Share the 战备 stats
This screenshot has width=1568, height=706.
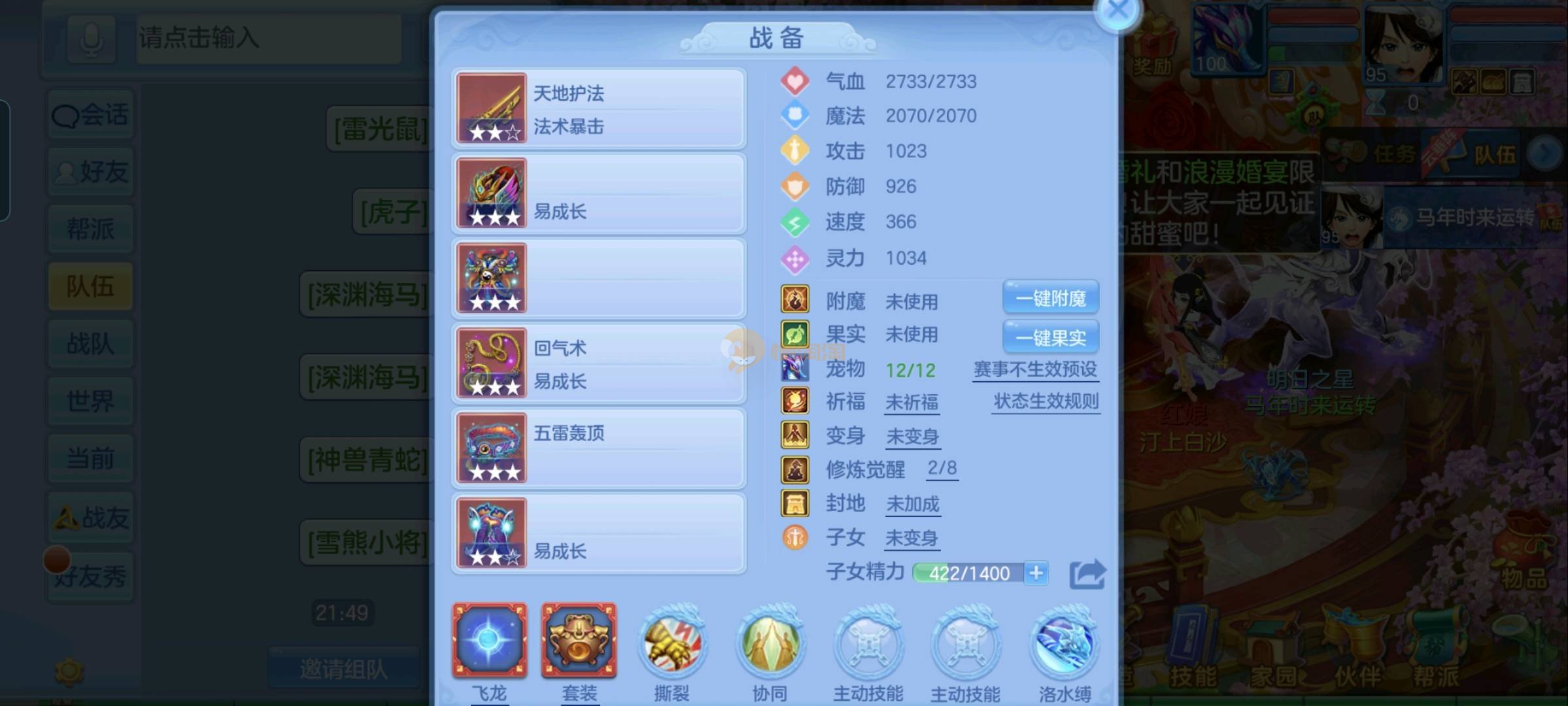(x=1086, y=574)
